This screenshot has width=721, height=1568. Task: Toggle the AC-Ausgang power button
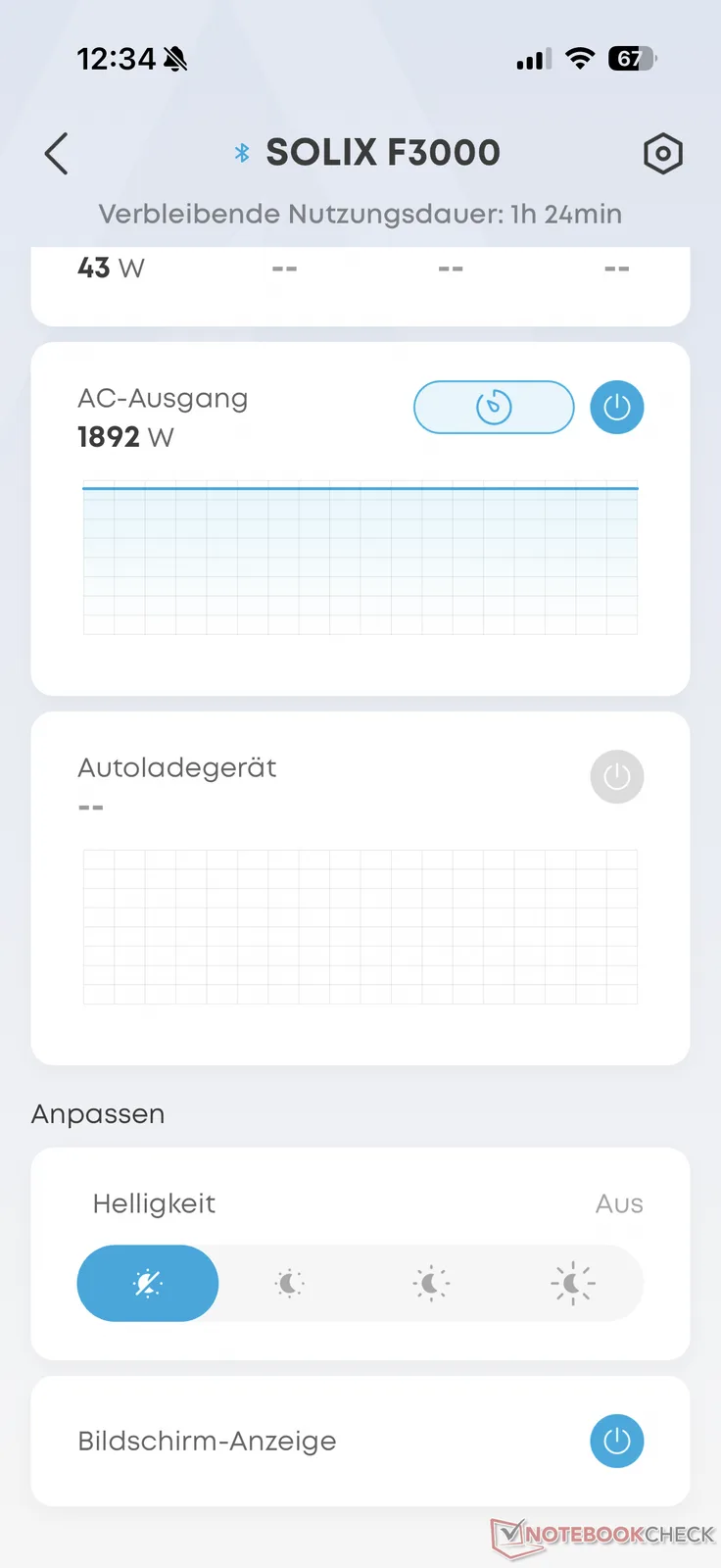[x=616, y=407]
